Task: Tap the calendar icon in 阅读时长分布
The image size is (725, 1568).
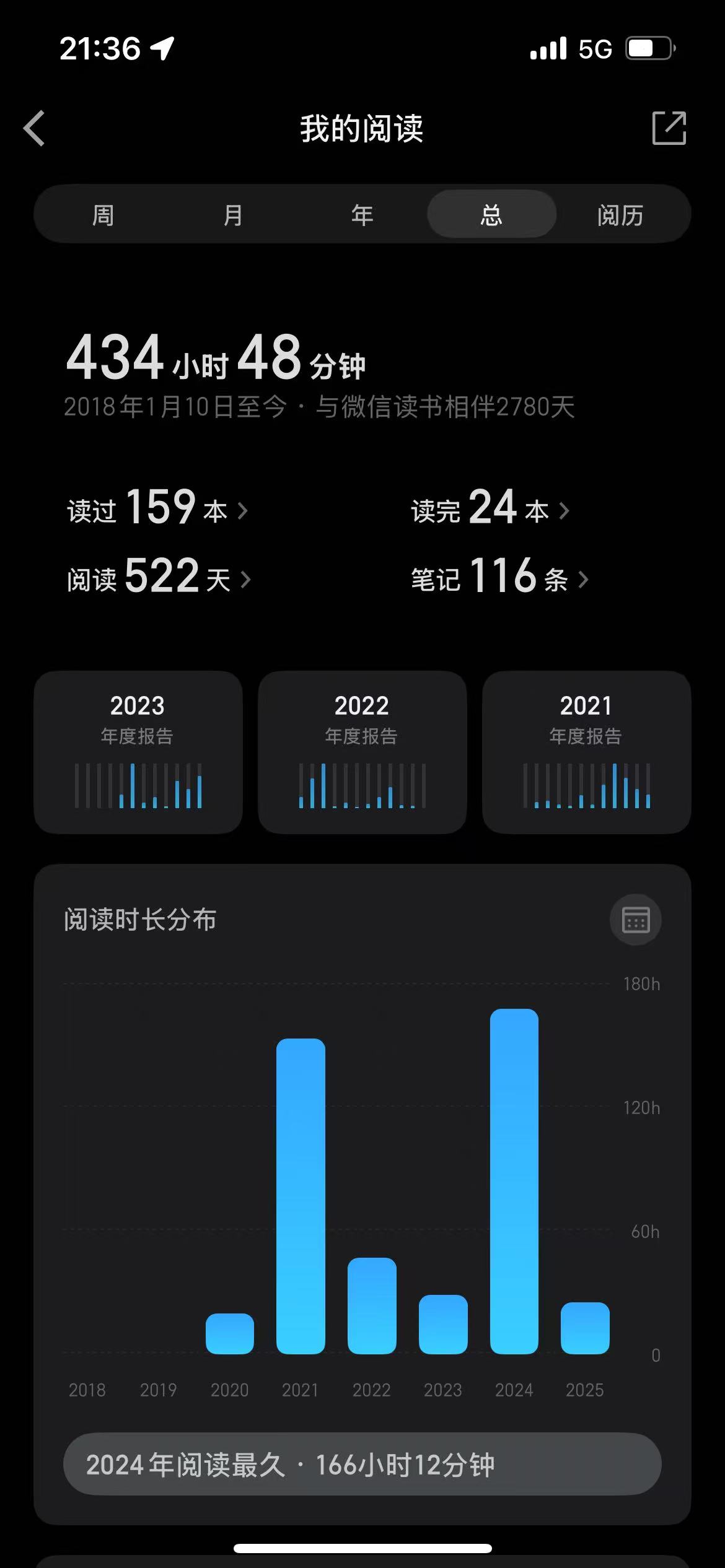Action: (x=636, y=920)
